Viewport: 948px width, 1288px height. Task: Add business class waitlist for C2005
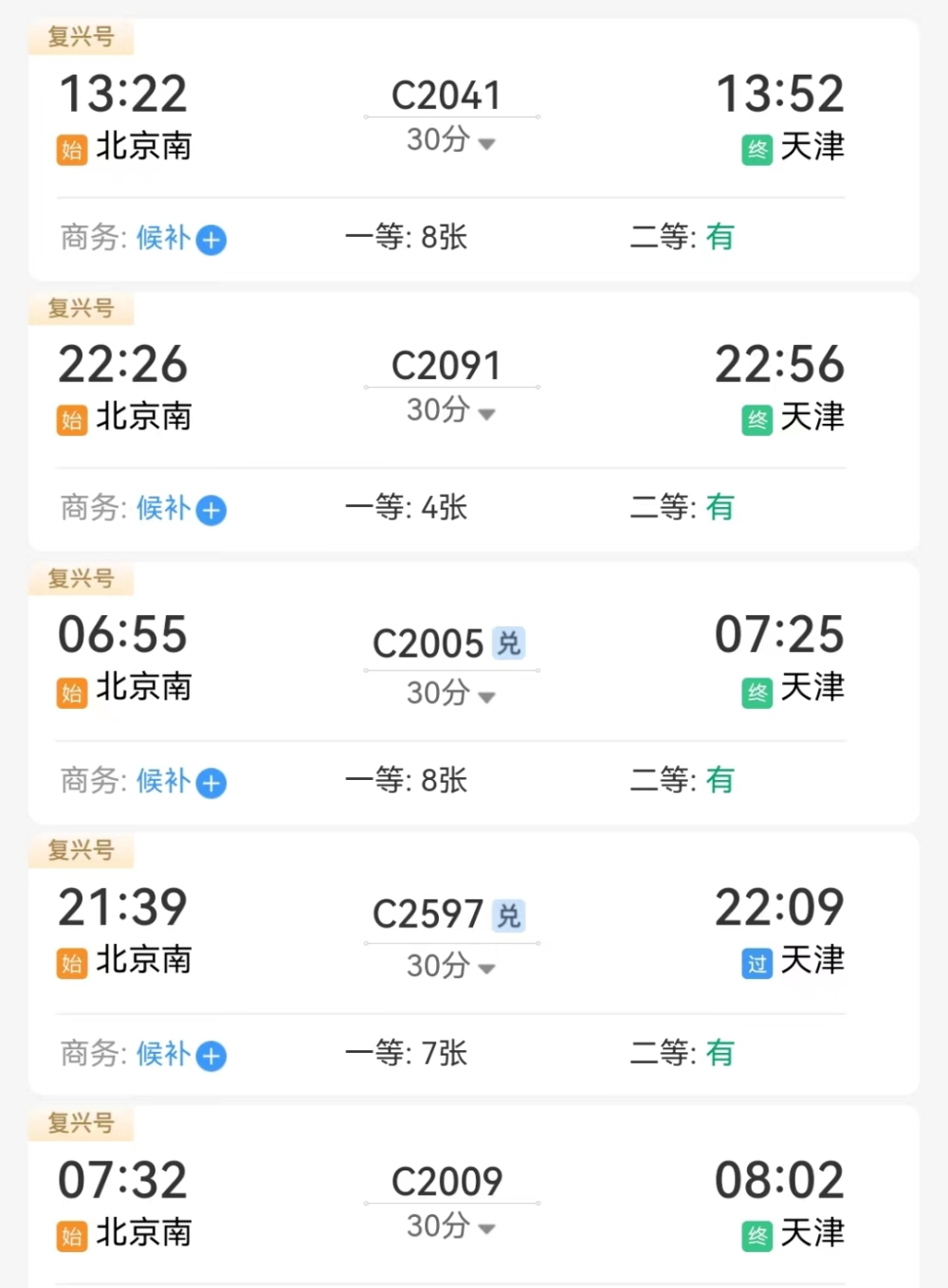(x=210, y=783)
